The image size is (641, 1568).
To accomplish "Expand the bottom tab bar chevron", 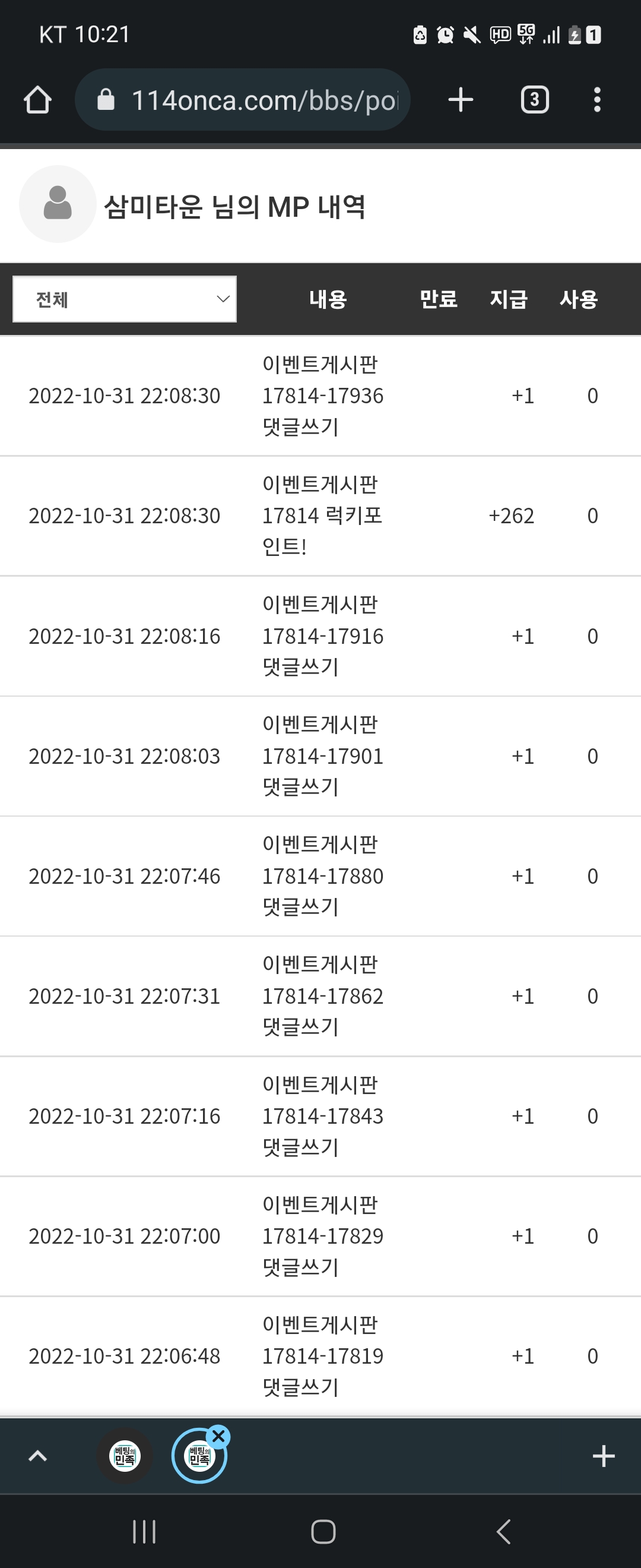I will pyautogui.click(x=38, y=1456).
